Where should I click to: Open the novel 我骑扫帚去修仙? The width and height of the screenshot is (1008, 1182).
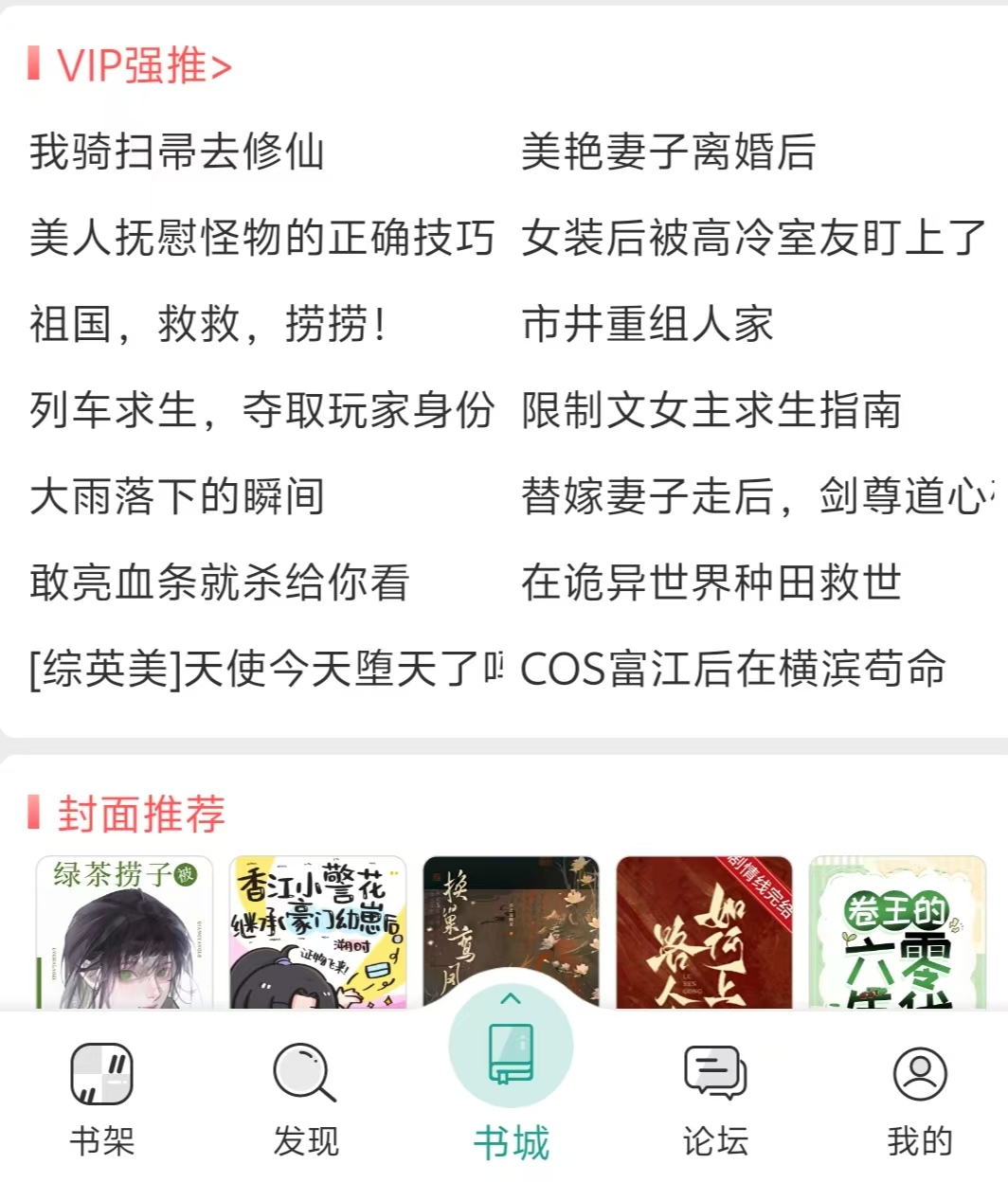[177, 152]
